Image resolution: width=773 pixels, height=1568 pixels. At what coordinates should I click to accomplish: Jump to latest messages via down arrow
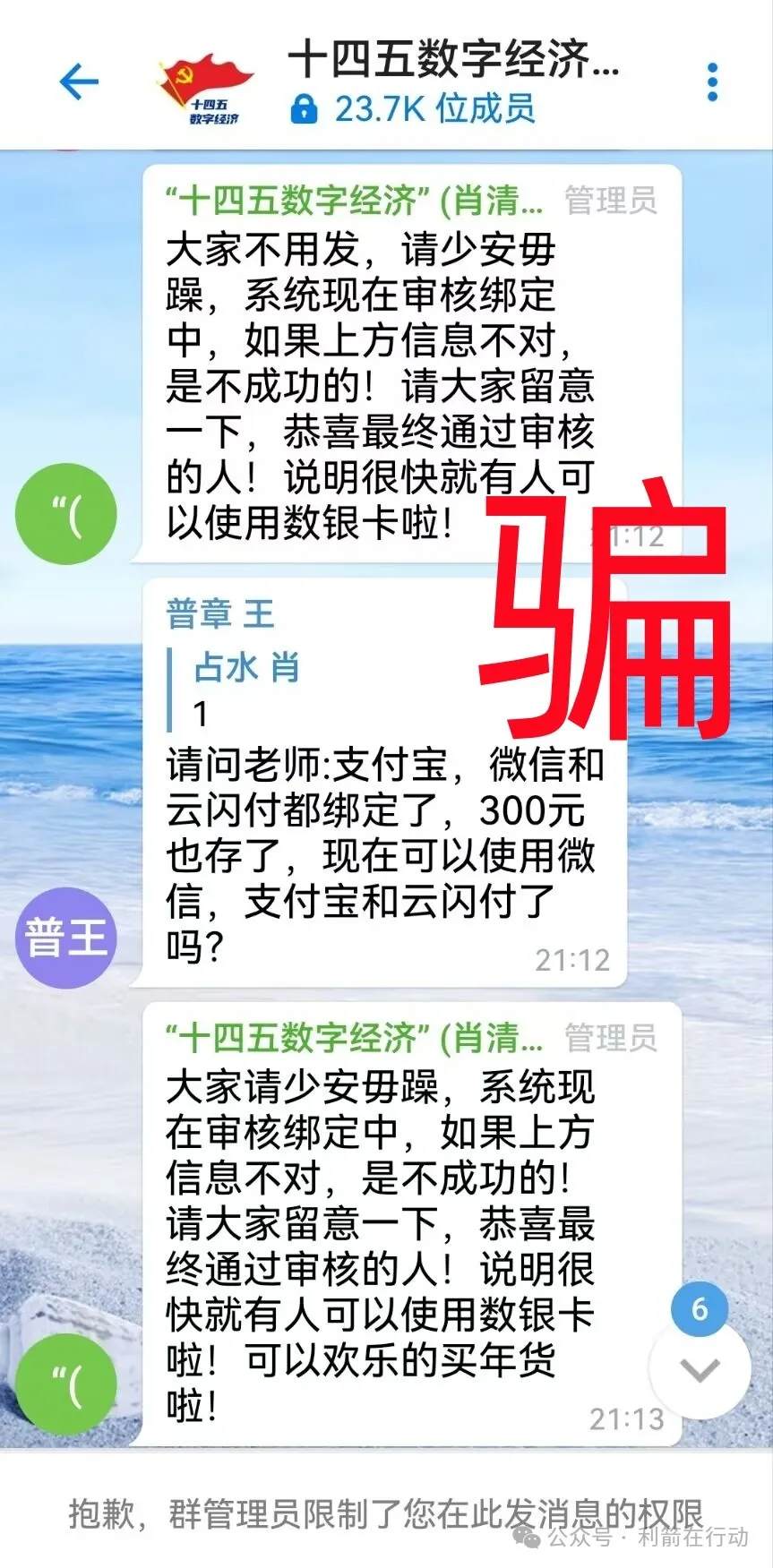[700, 1369]
